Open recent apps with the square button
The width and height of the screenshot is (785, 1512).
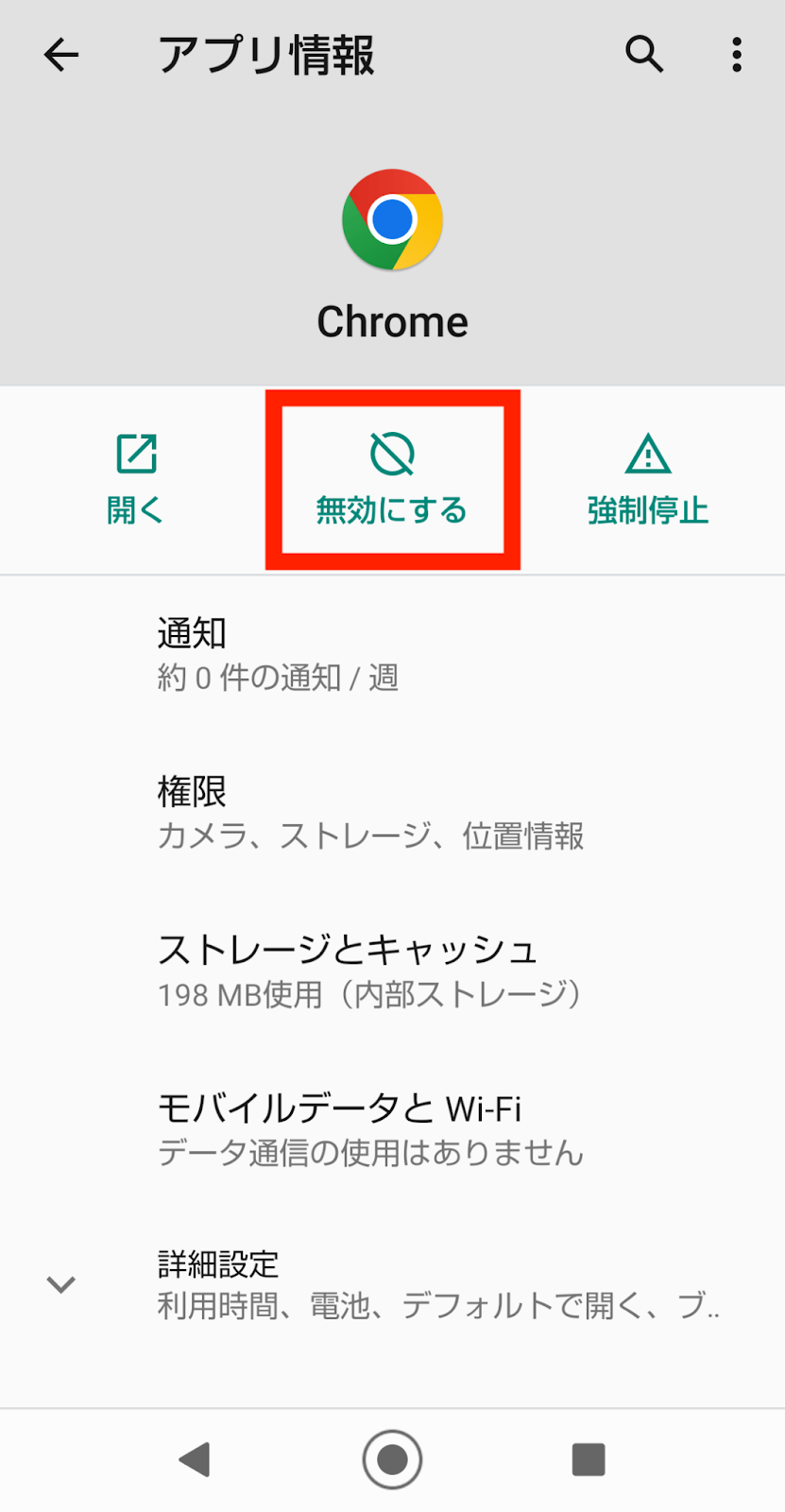point(588,1460)
